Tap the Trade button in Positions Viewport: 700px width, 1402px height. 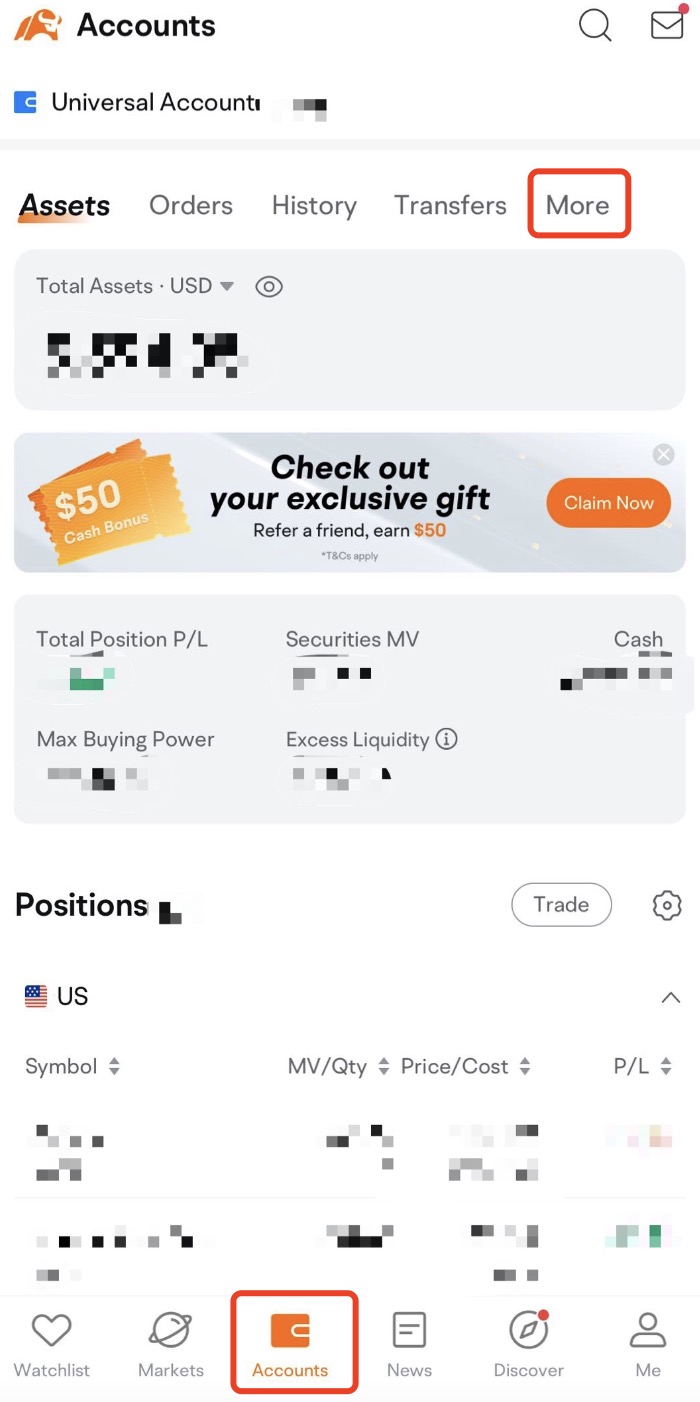(x=561, y=905)
